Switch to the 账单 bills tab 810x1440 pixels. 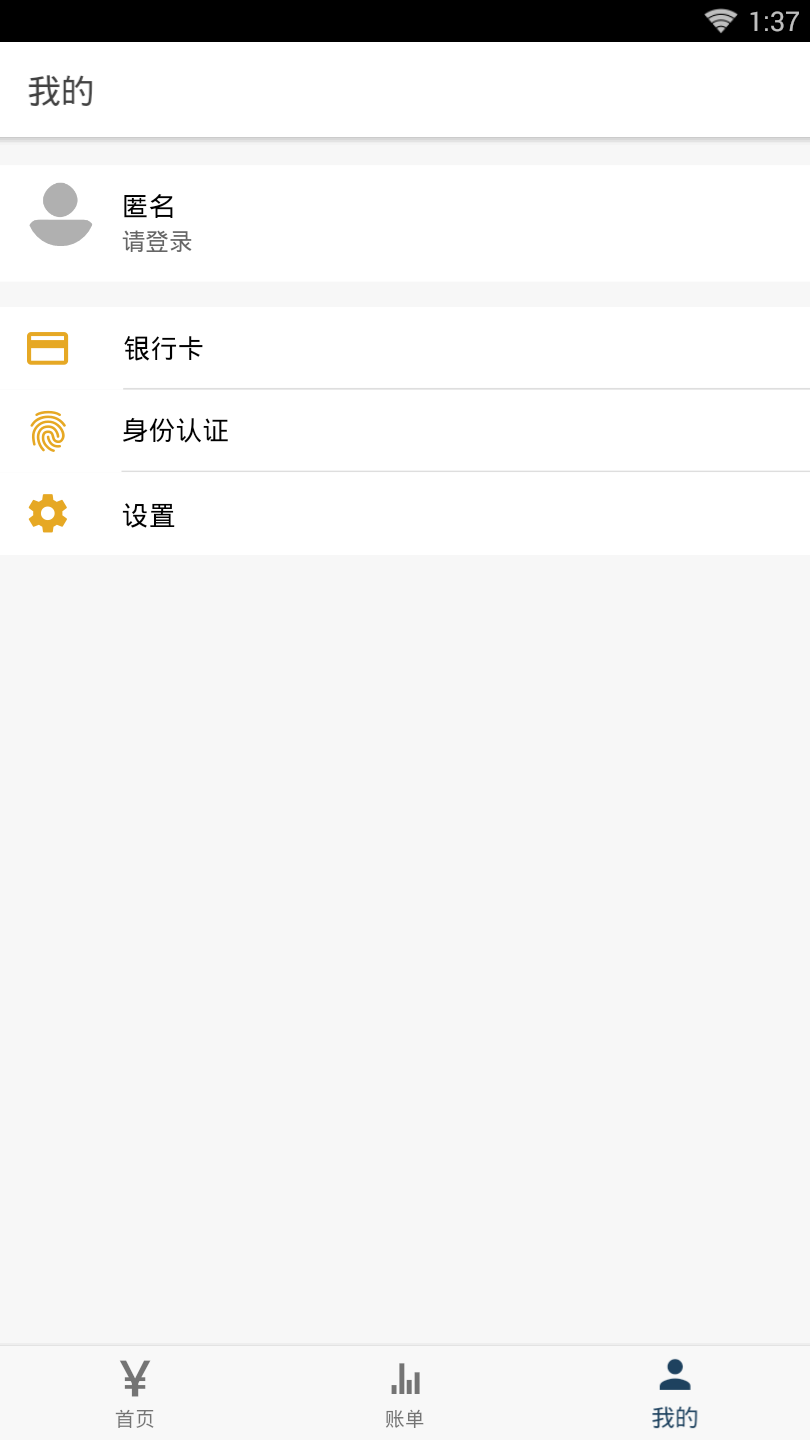tap(405, 1393)
